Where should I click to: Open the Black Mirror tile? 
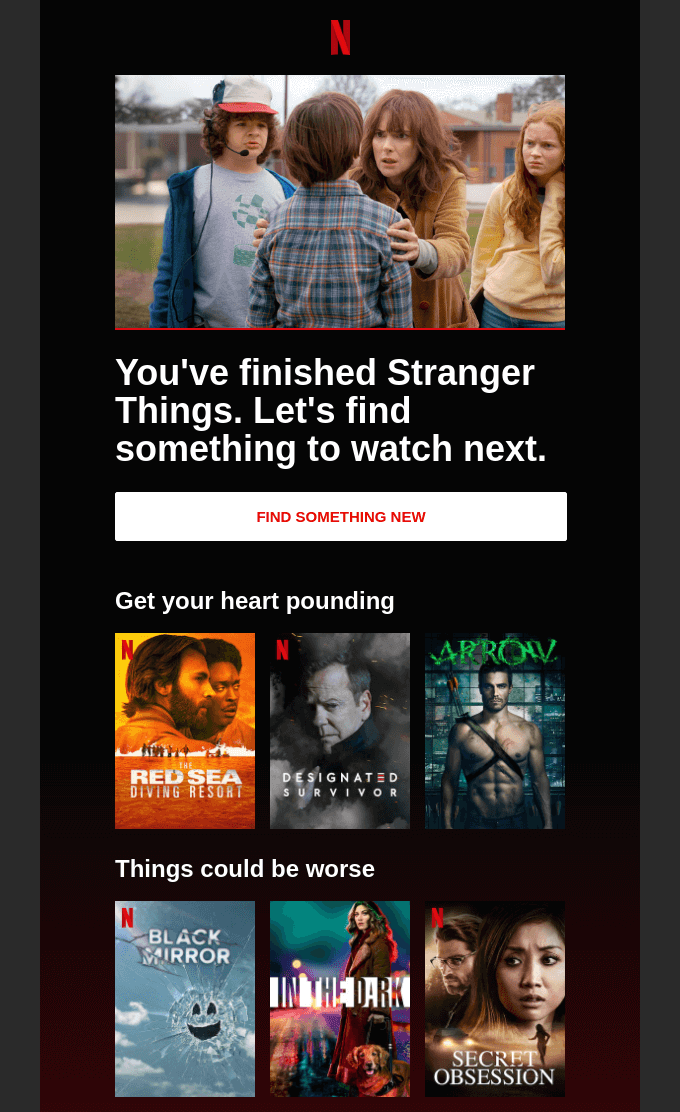(185, 999)
